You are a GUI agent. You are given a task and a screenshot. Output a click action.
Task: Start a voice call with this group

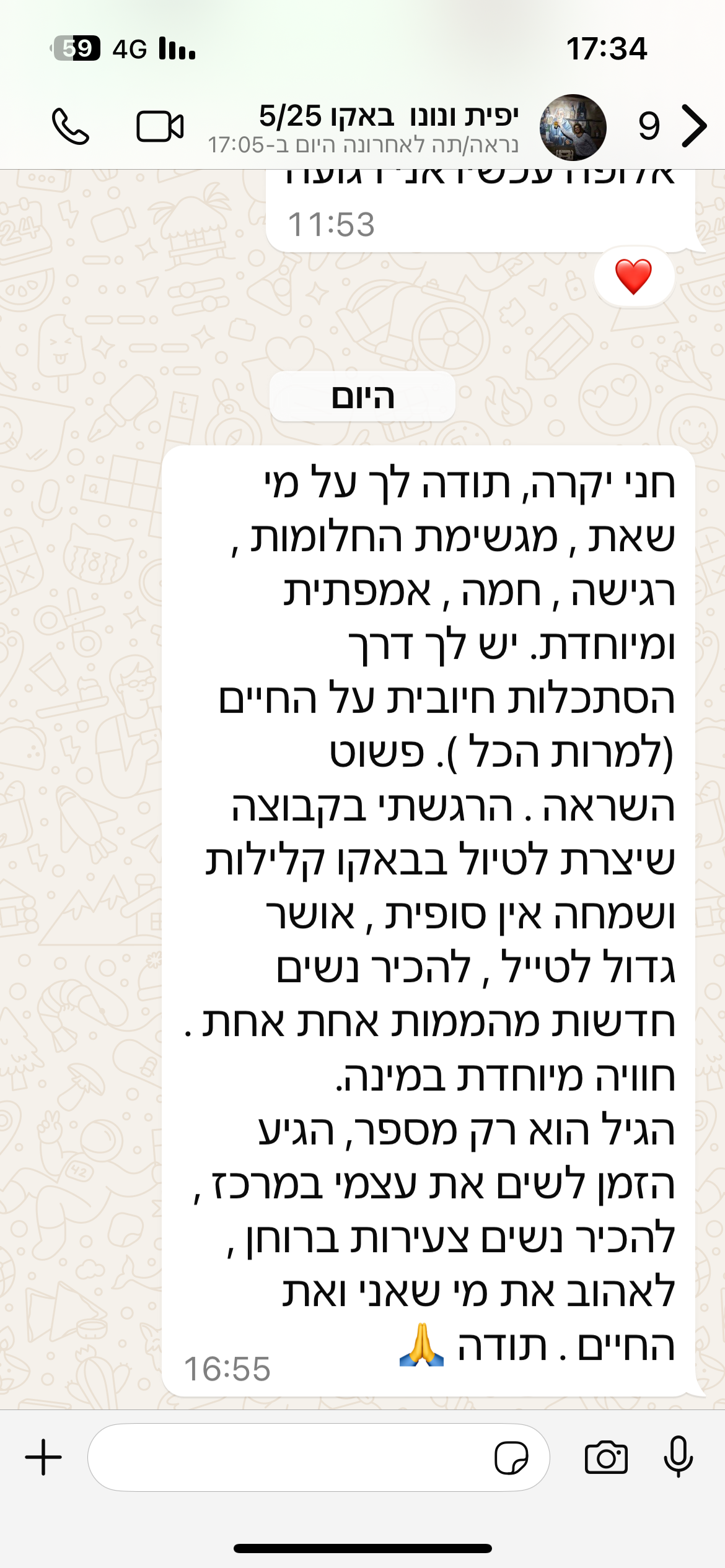pos(70,126)
